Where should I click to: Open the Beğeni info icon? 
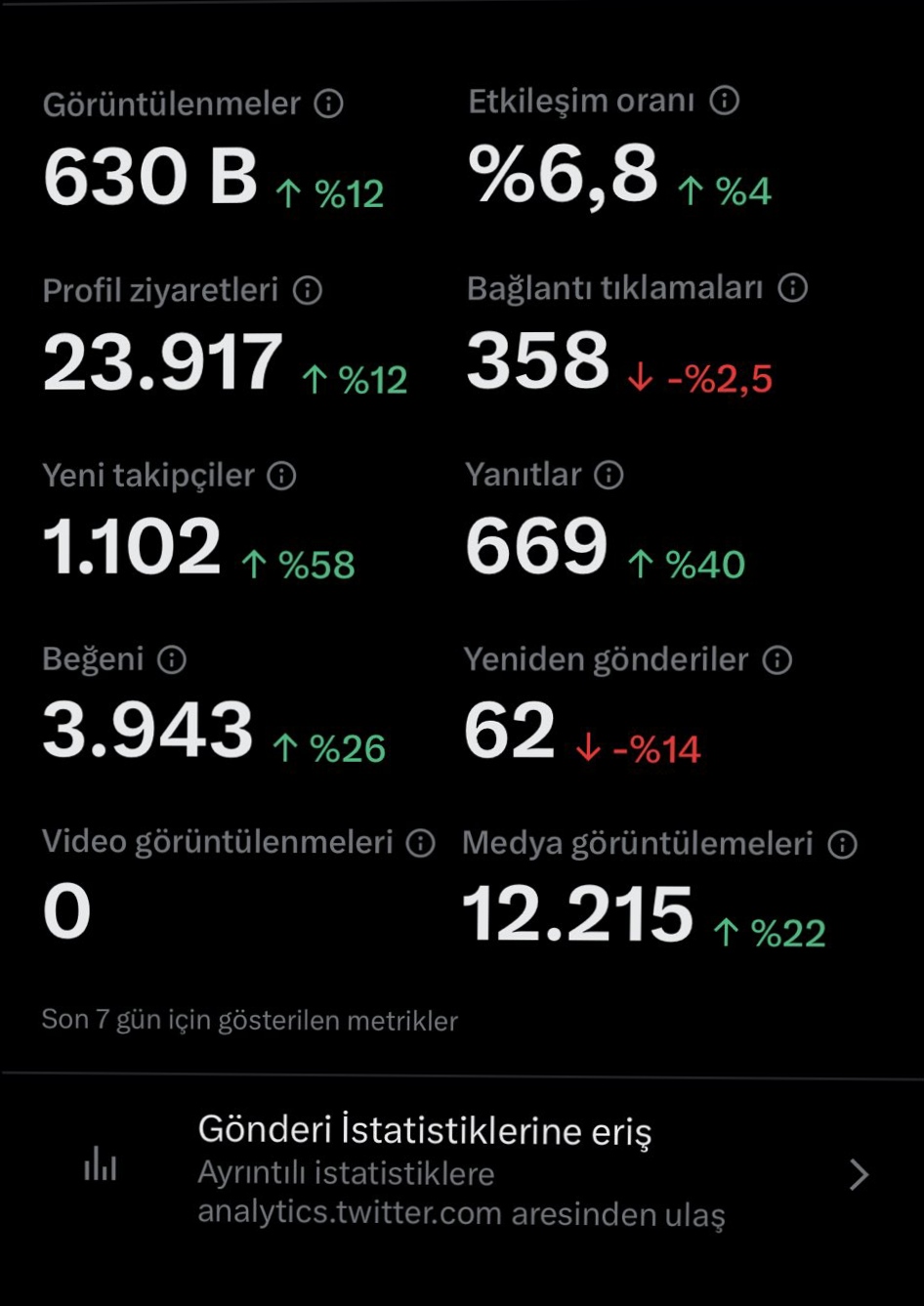pyautogui.click(x=172, y=660)
